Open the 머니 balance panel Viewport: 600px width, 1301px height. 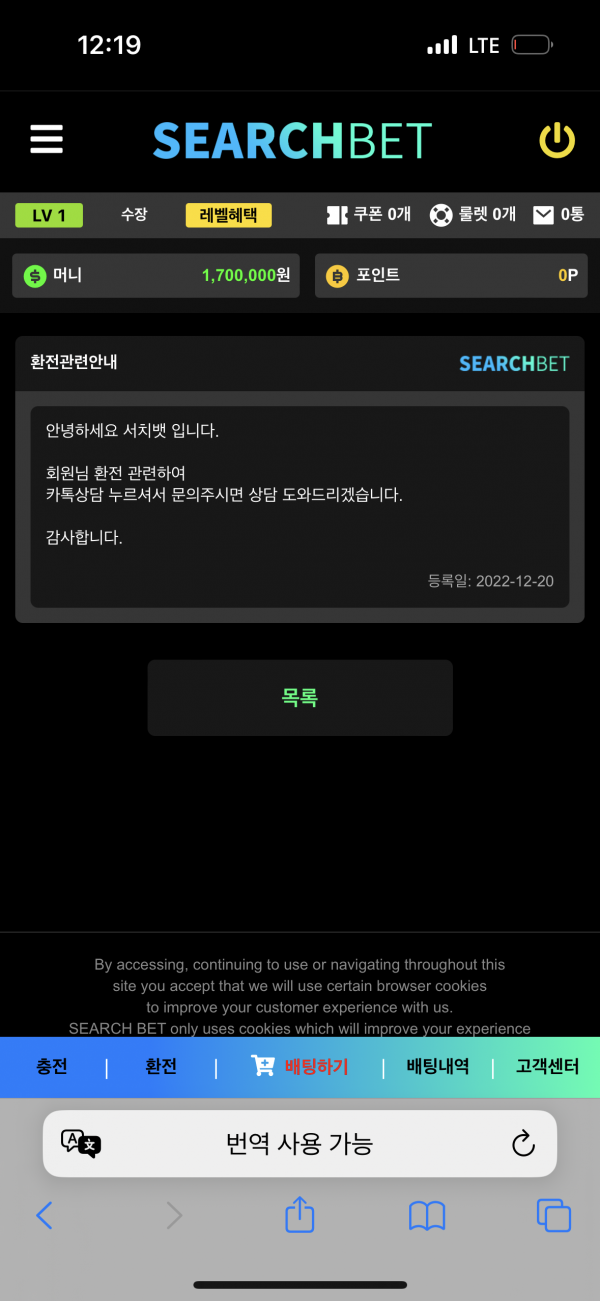156,275
